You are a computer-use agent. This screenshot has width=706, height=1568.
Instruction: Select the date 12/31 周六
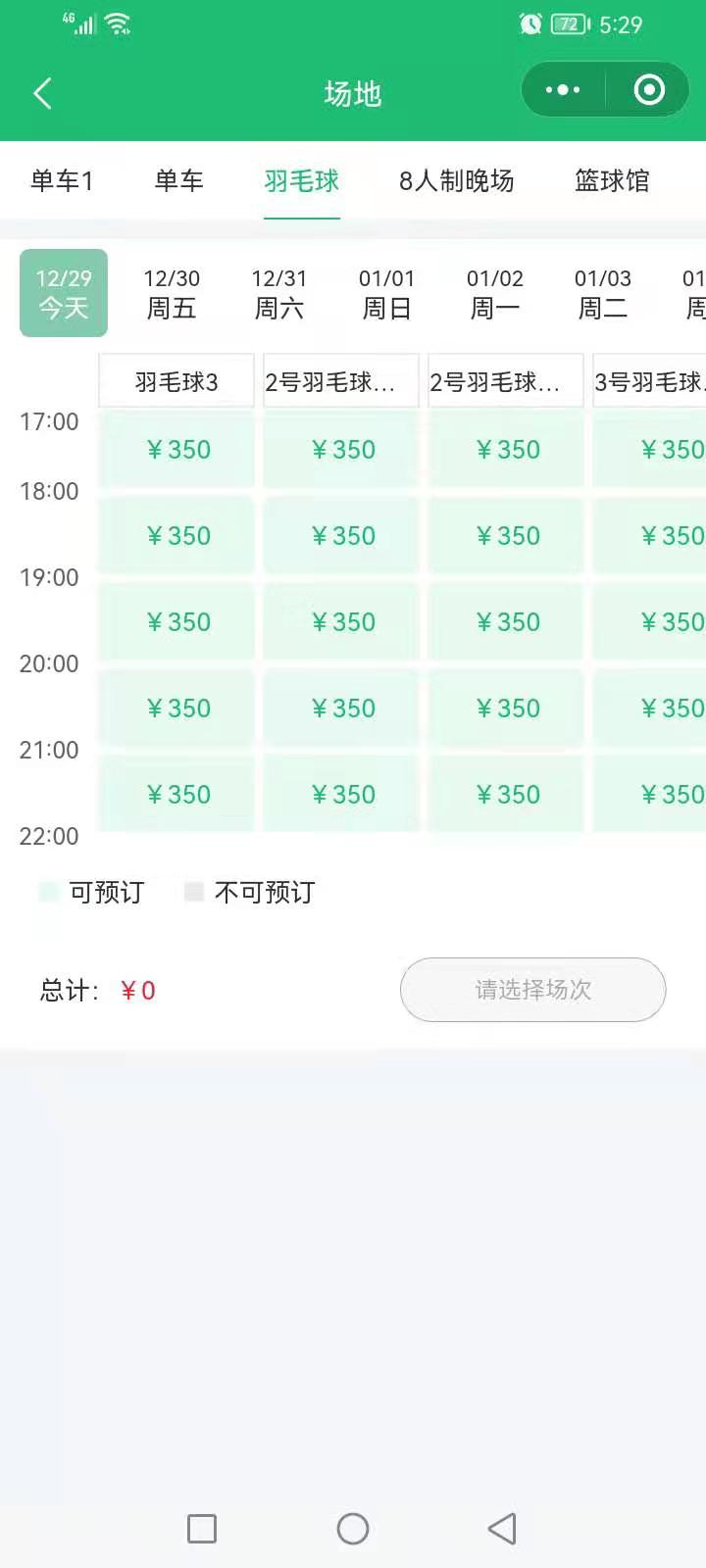(x=279, y=293)
